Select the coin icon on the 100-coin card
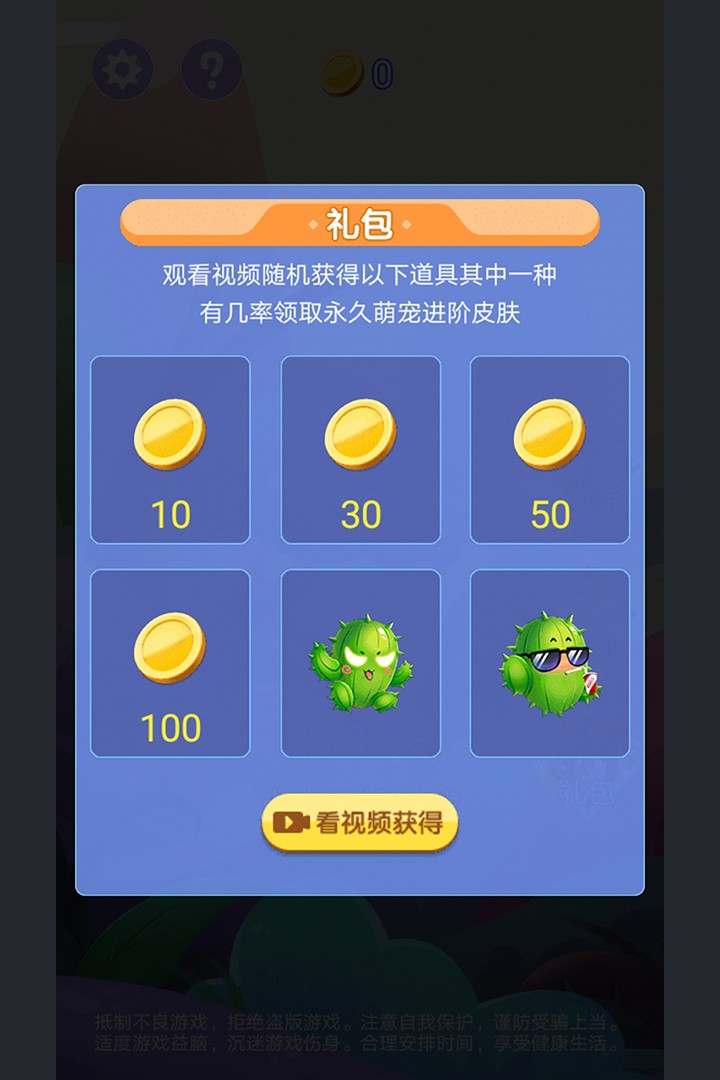 pos(169,646)
